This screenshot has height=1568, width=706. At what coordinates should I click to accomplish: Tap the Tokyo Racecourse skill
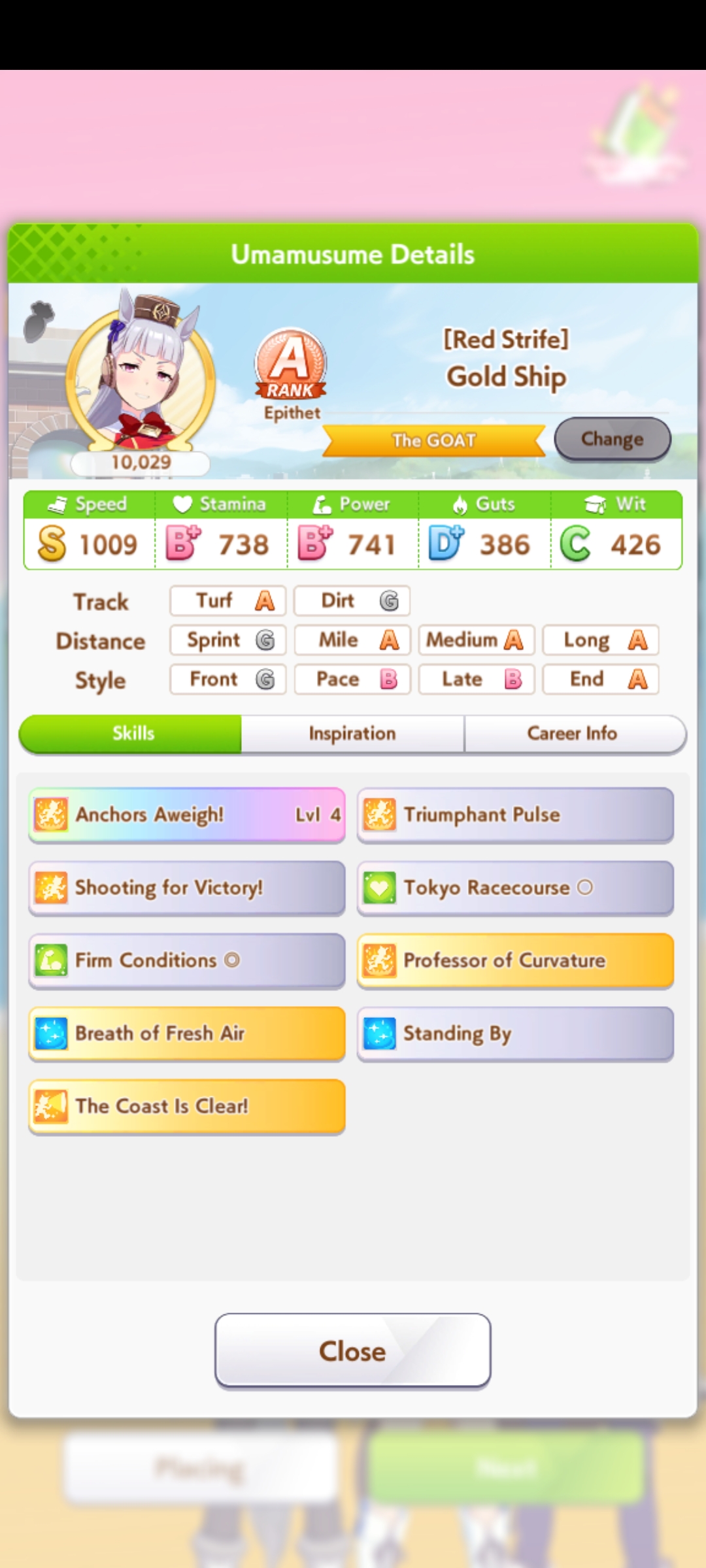click(515, 887)
